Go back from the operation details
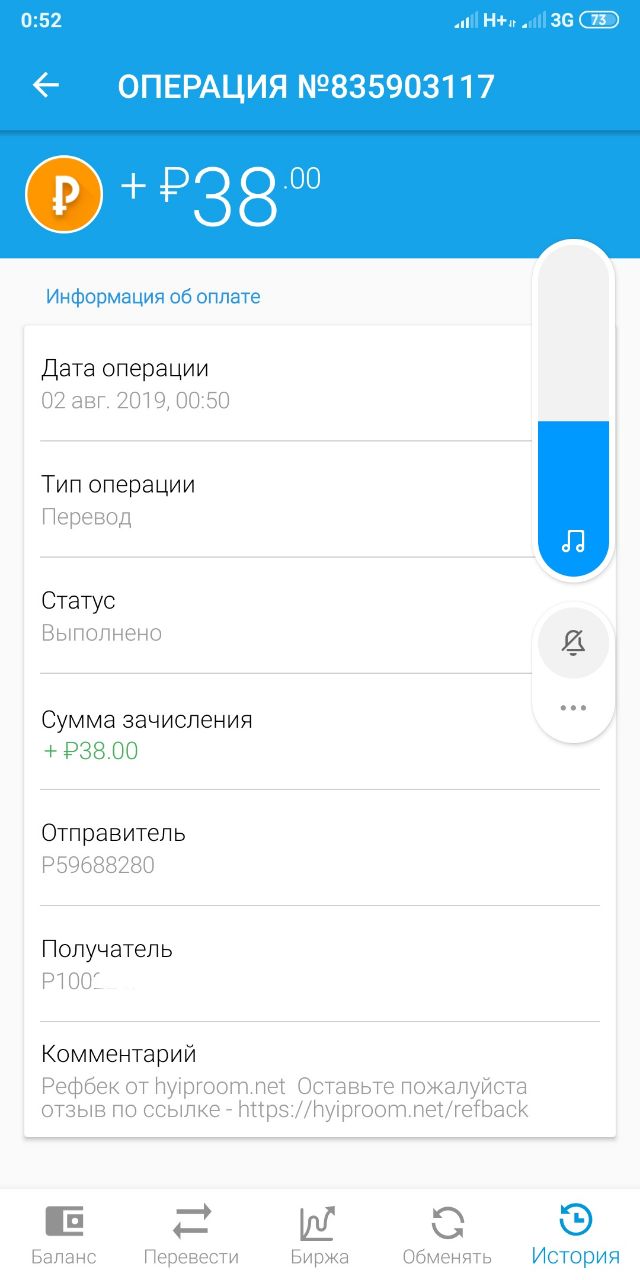640x1280 pixels. click(x=46, y=86)
